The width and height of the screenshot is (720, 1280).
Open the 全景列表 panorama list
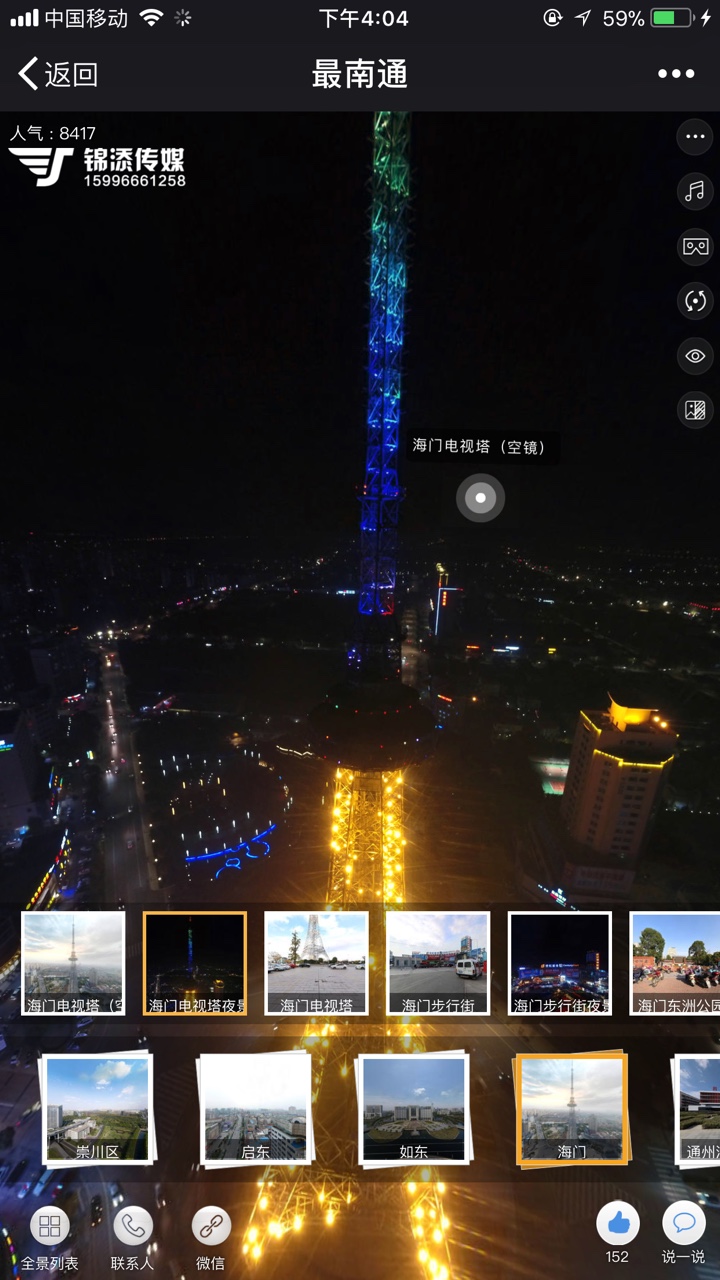coord(50,1236)
